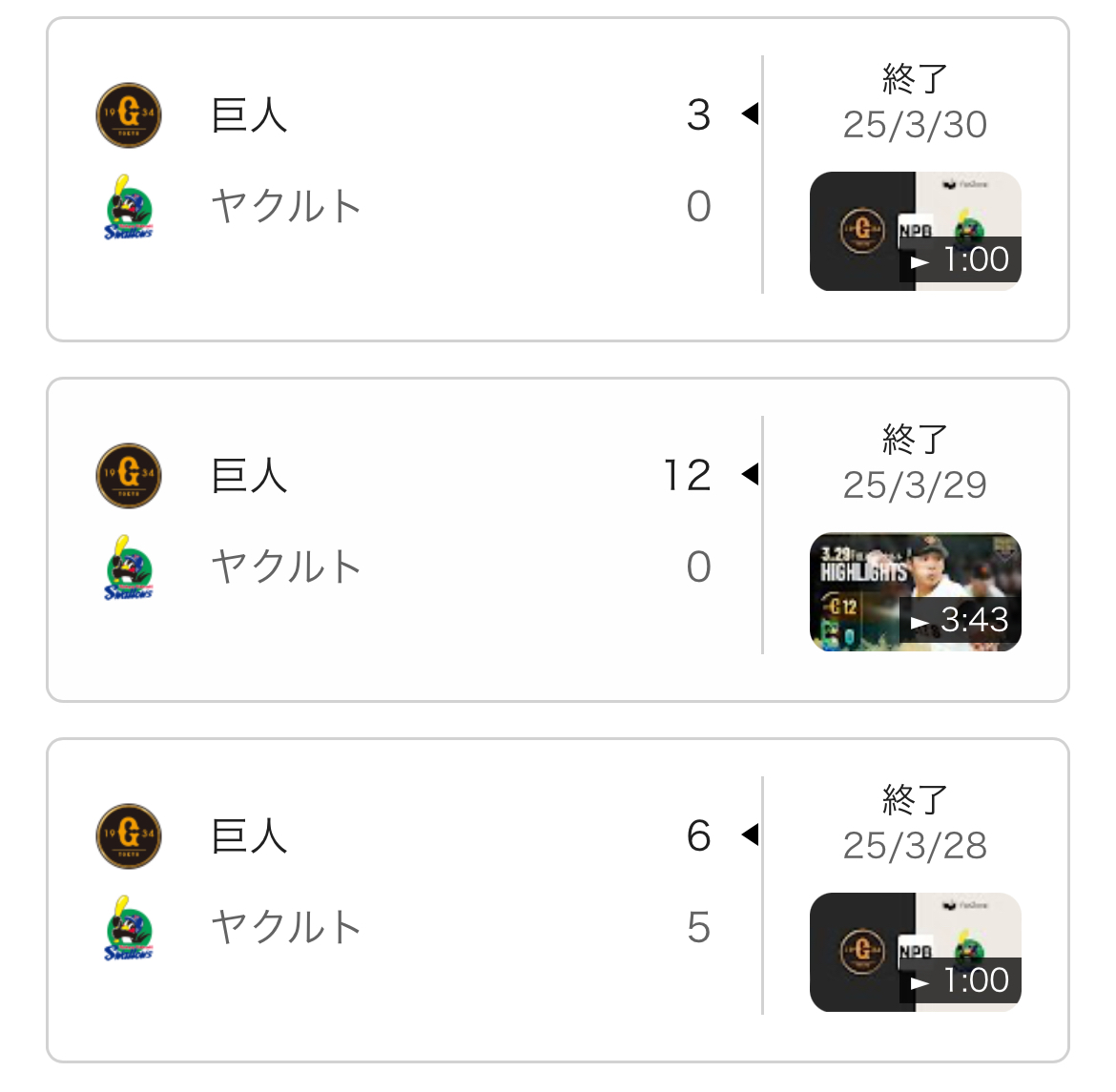The height and width of the screenshot is (1092, 1116).
Task: Play the 1:00 video for the 25/3/30 game
Action: 915,231
